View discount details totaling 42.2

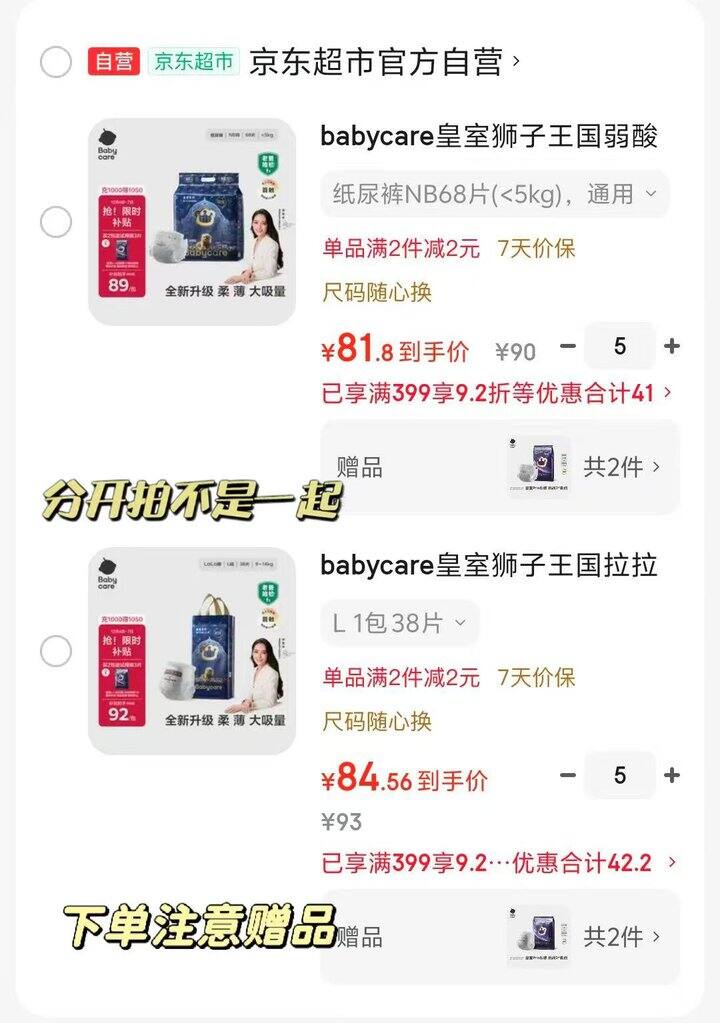[499, 862]
